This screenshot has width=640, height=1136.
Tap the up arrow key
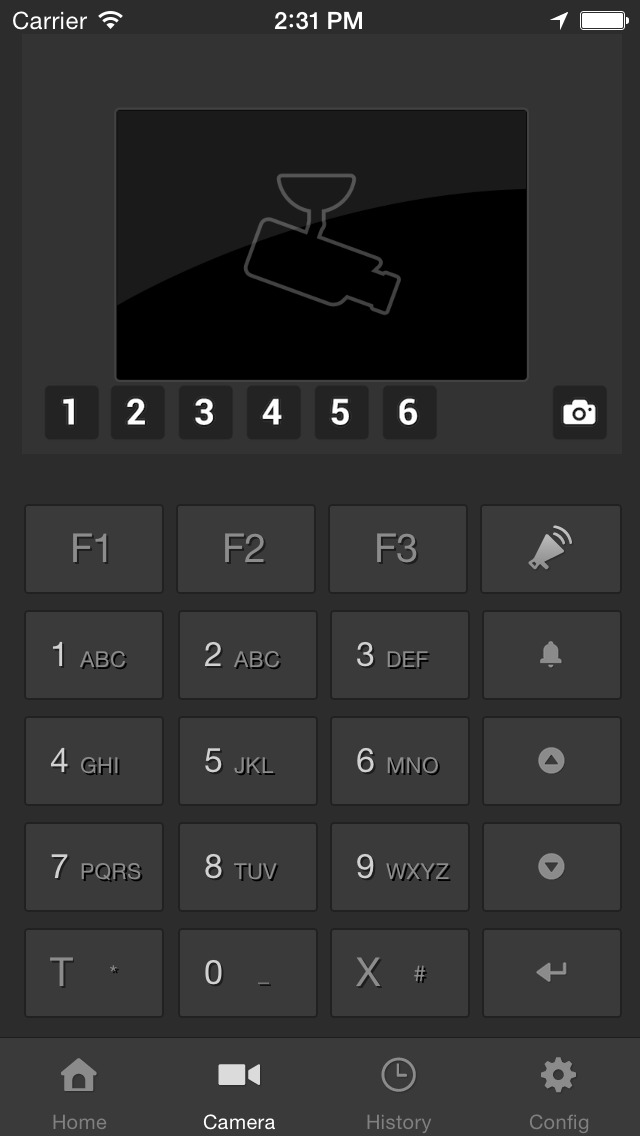(x=552, y=761)
